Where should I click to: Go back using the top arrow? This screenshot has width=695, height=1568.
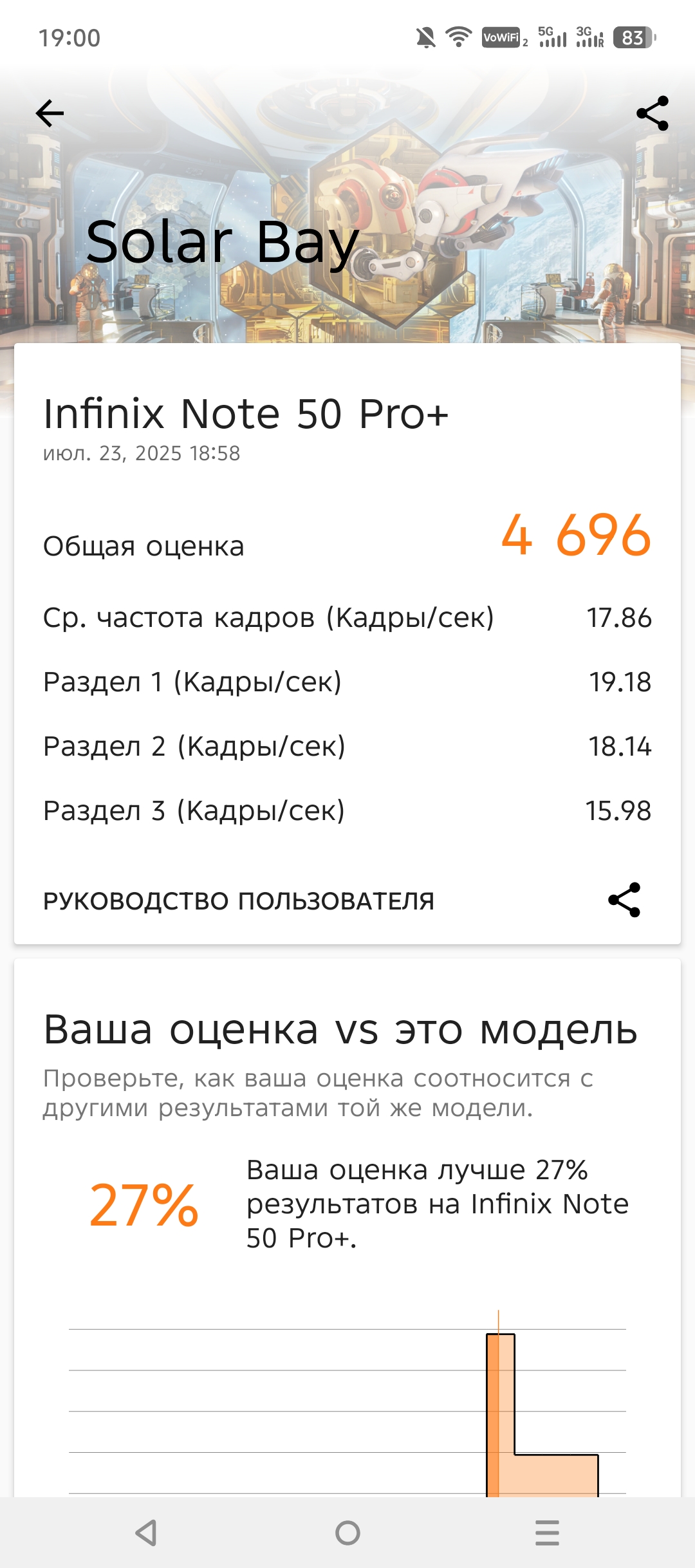[50, 114]
